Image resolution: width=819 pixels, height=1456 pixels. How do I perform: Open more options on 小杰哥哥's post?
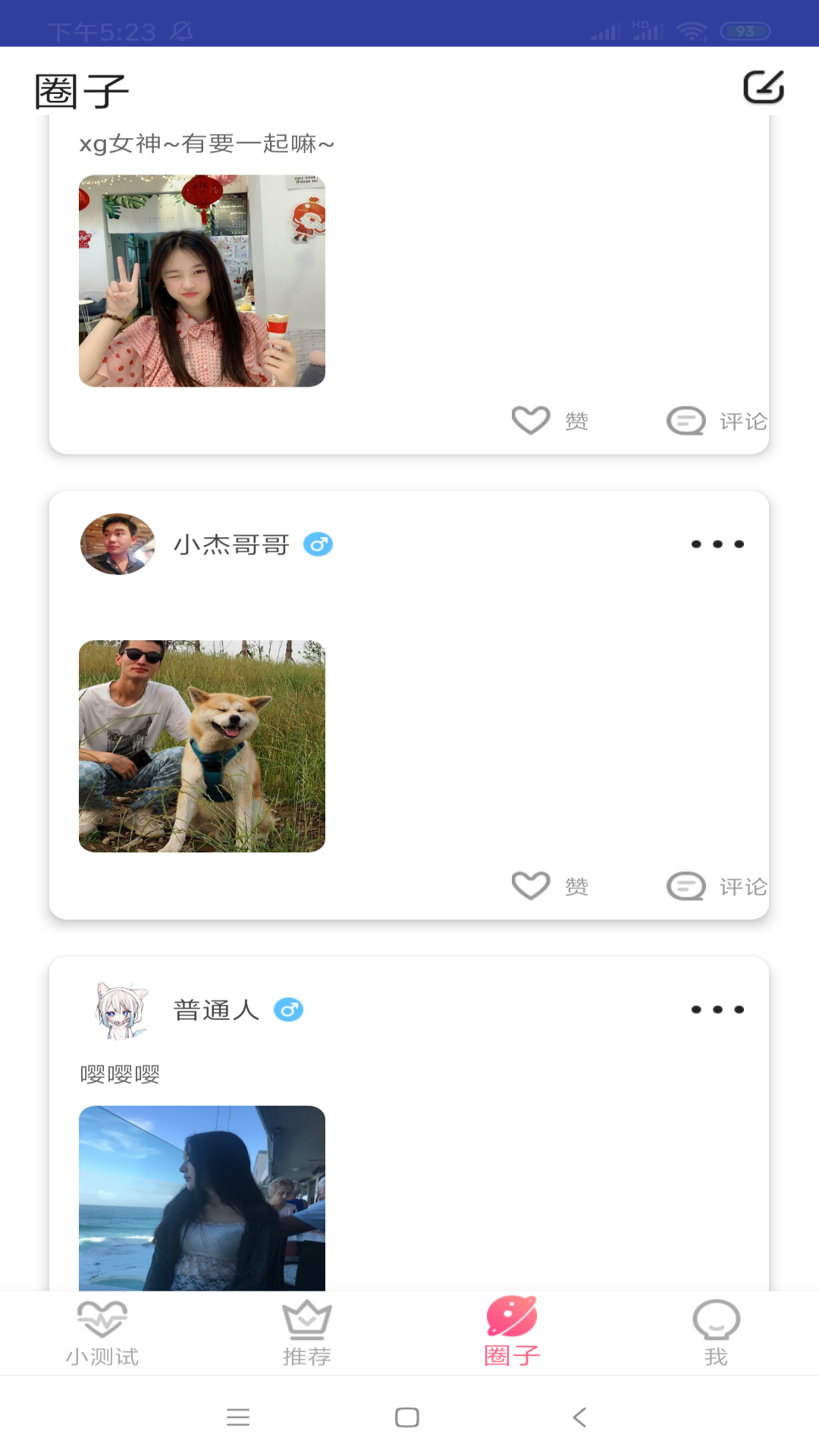click(x=717, y=544)
